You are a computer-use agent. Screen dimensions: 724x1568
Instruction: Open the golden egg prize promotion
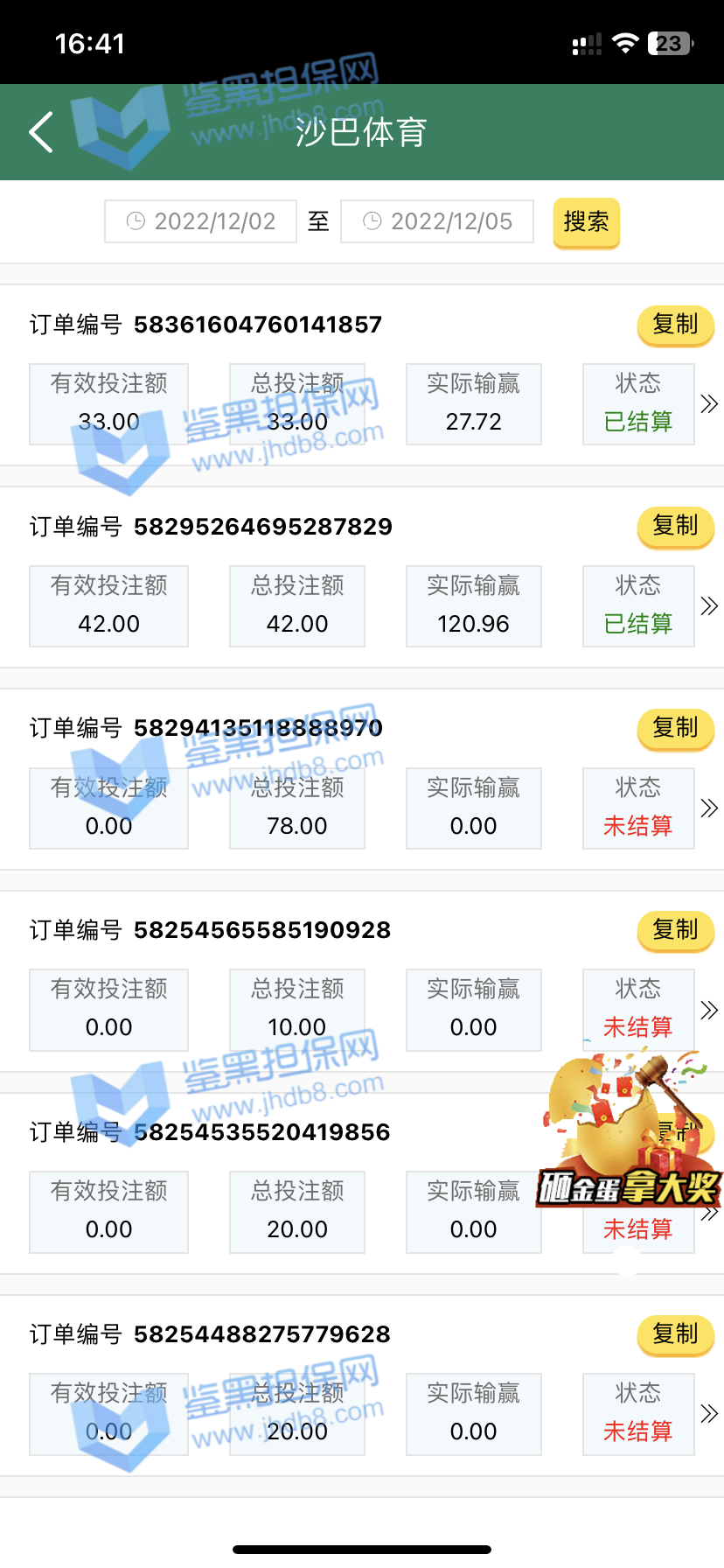(628, 1137)
